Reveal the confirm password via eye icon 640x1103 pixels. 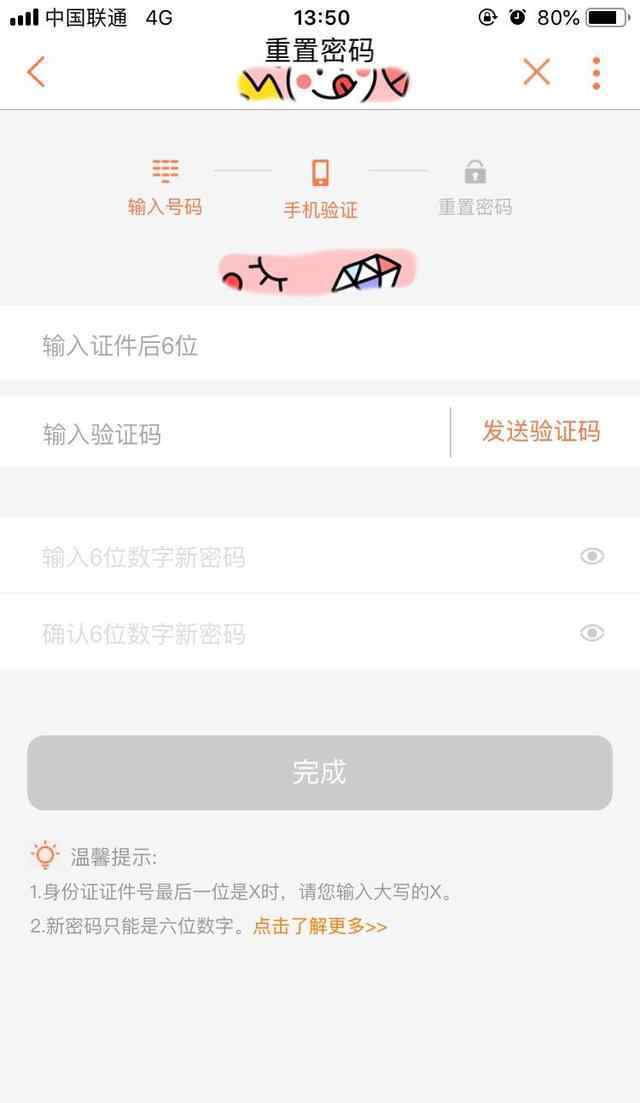tap(592, 633)
